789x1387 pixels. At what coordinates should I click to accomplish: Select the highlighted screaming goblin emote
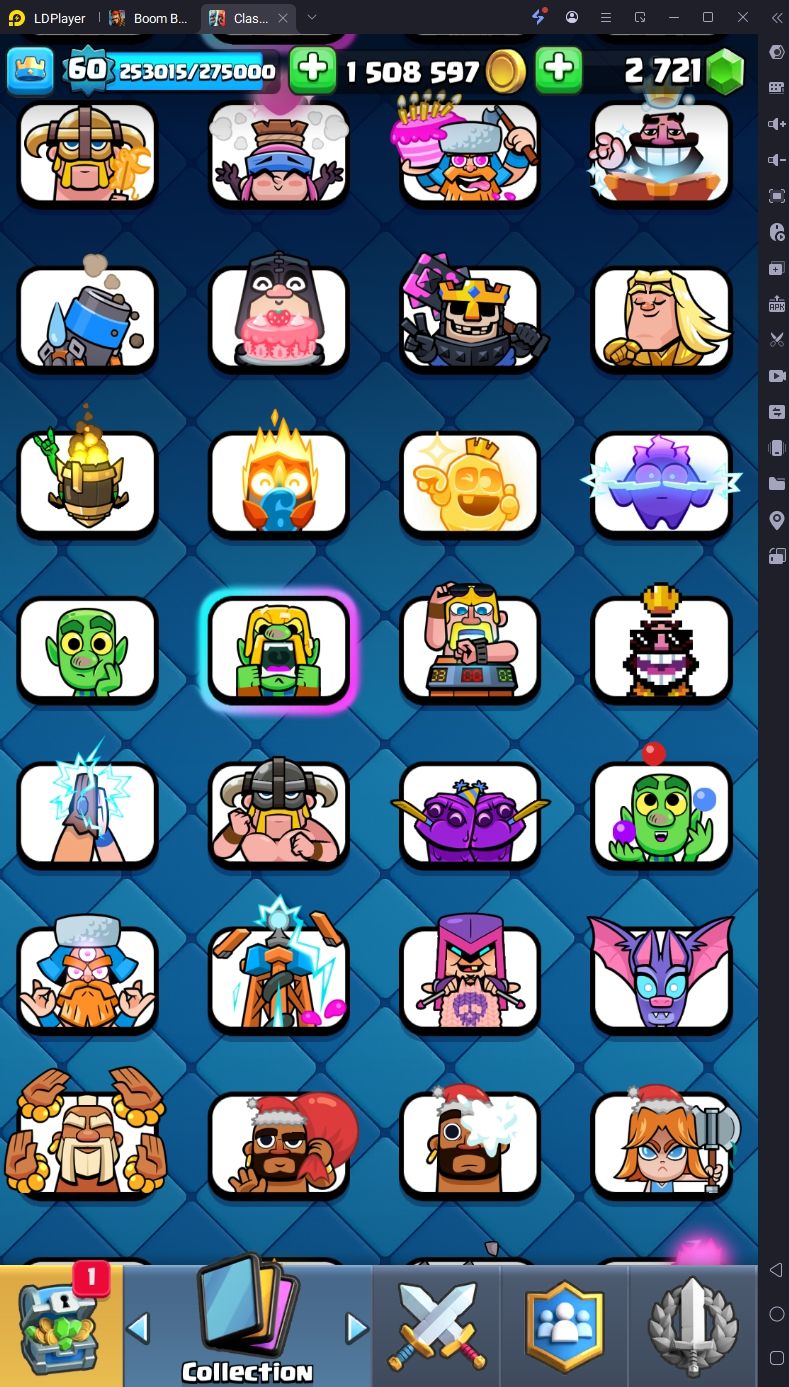tap(279, 648)
